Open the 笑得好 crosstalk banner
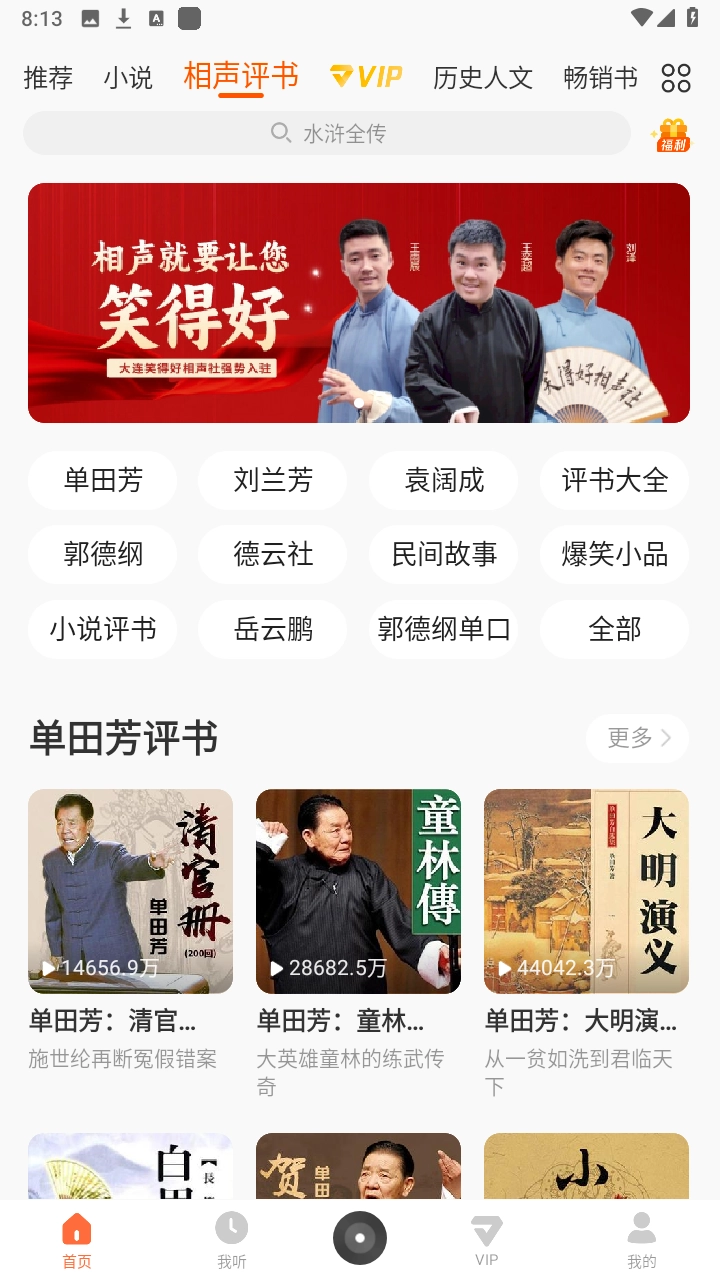 point(359,303)
